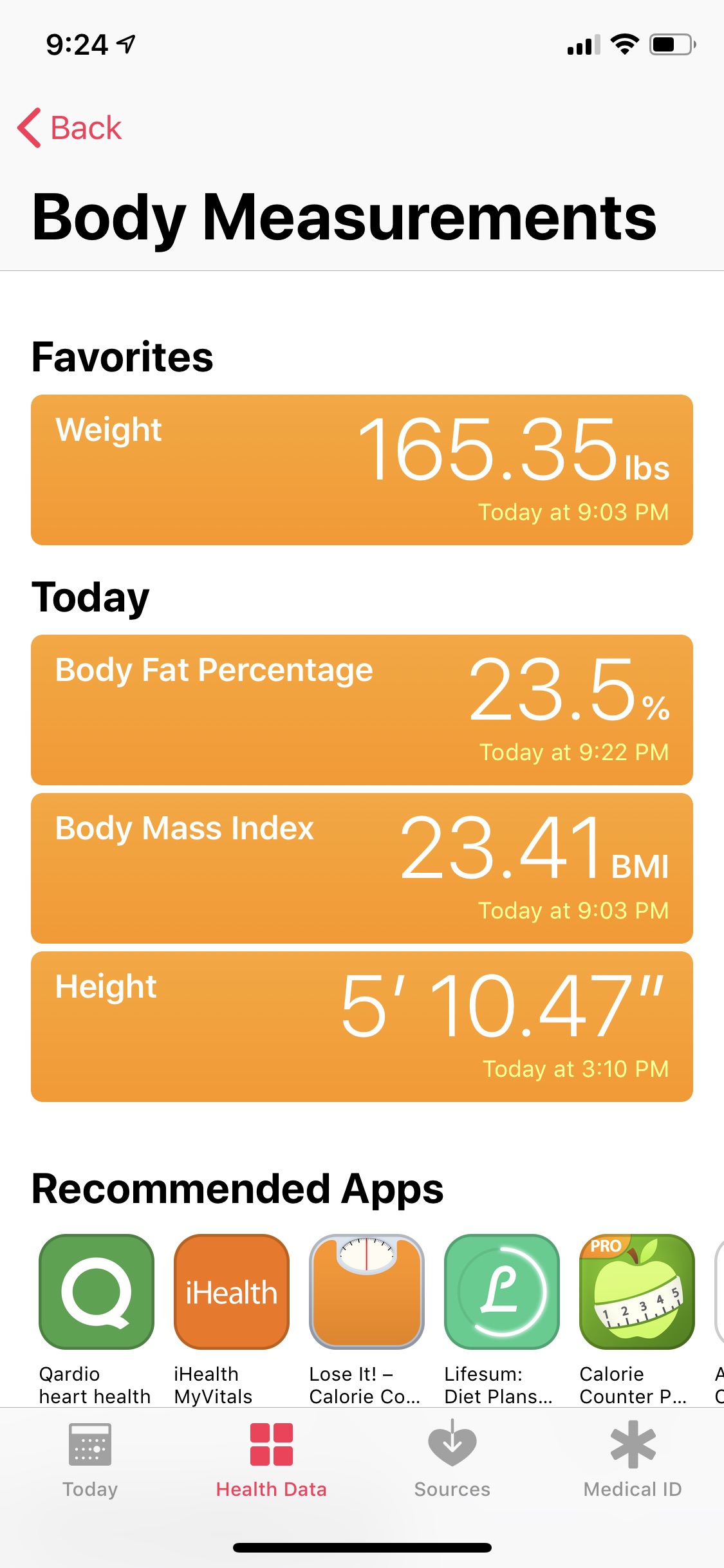Open the Lifesum Diet Plans app icon
Screen dimensions: 724x1568
click(501, 1292)
